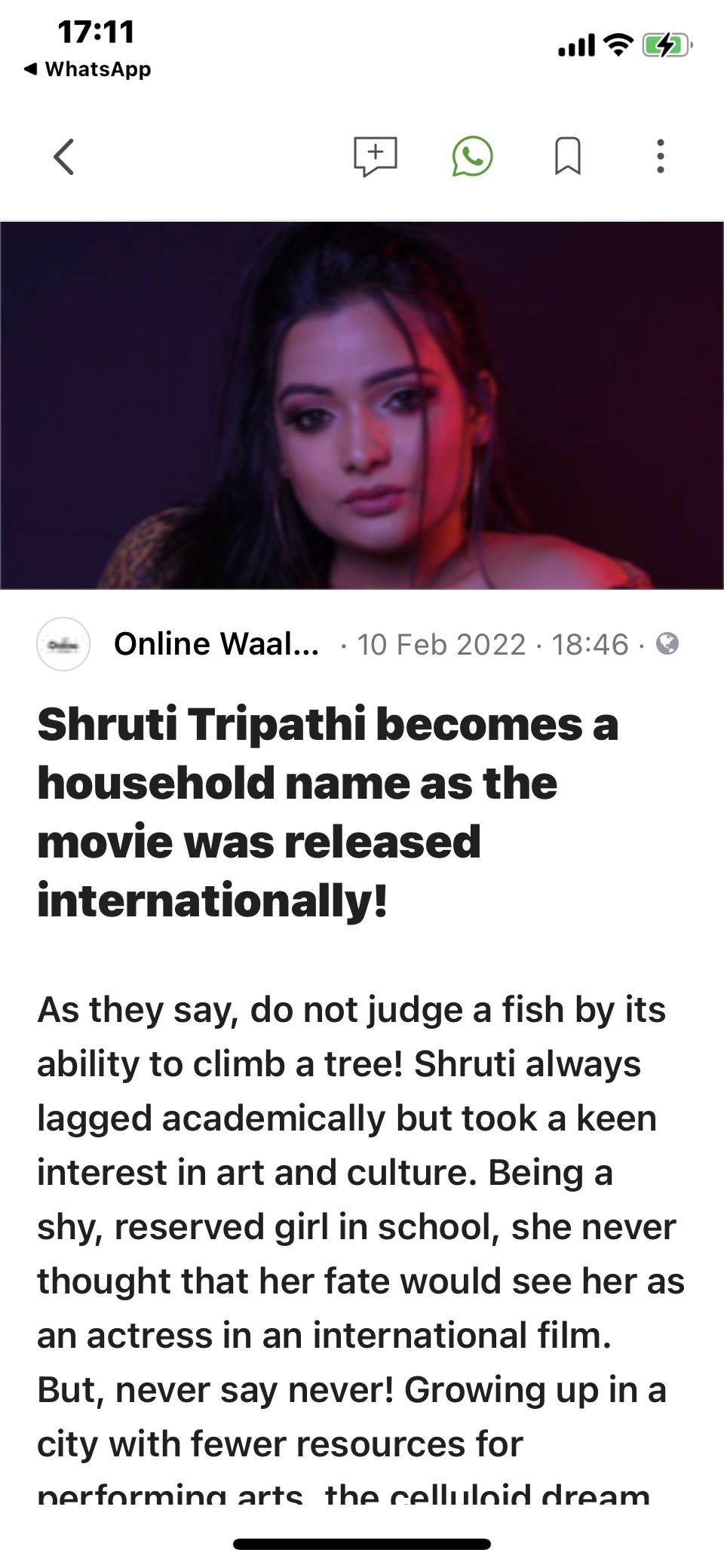Return to WhatsApp via the status bar link
Image resolution: width=724 pixels, height=1568 pixels.
[x=87, y=69]
